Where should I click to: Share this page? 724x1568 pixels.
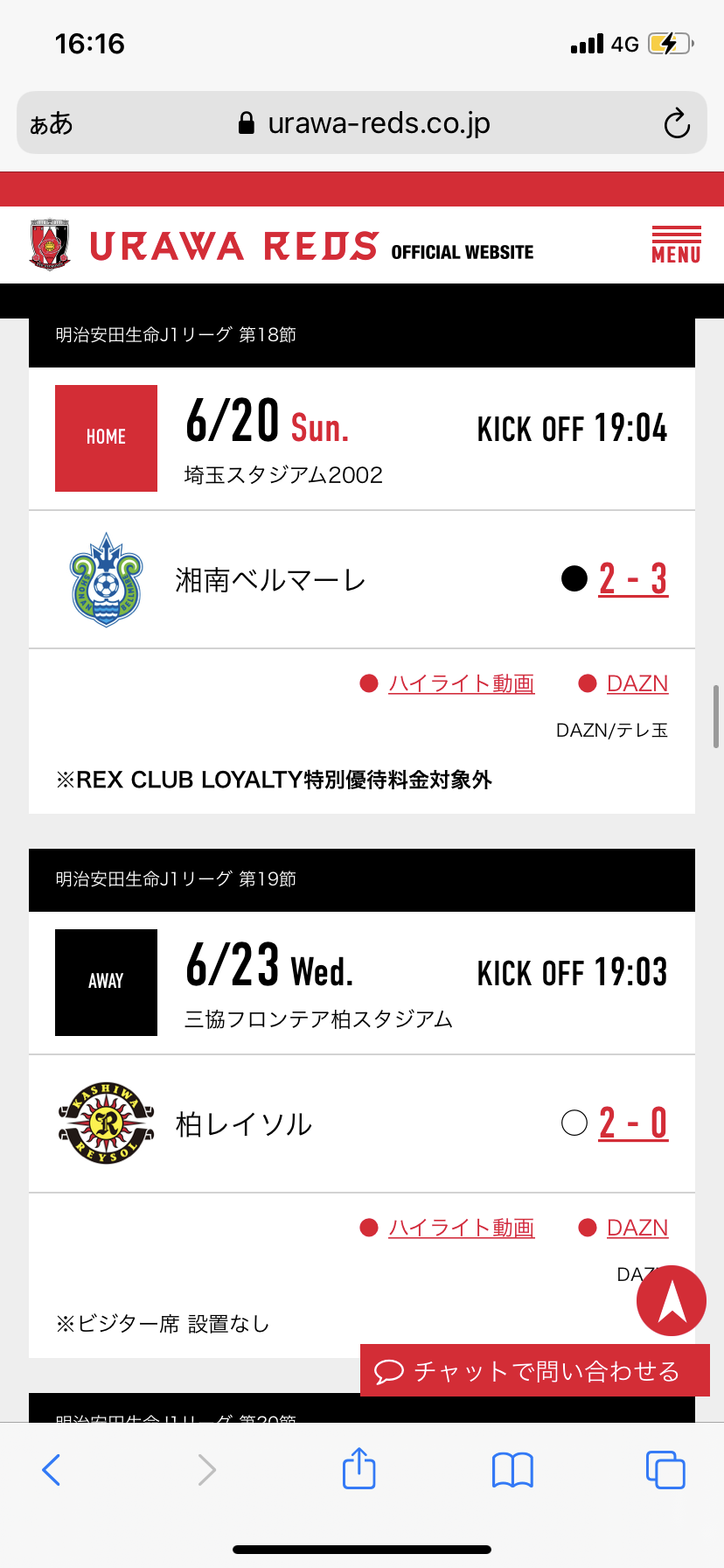point(359,1468)
